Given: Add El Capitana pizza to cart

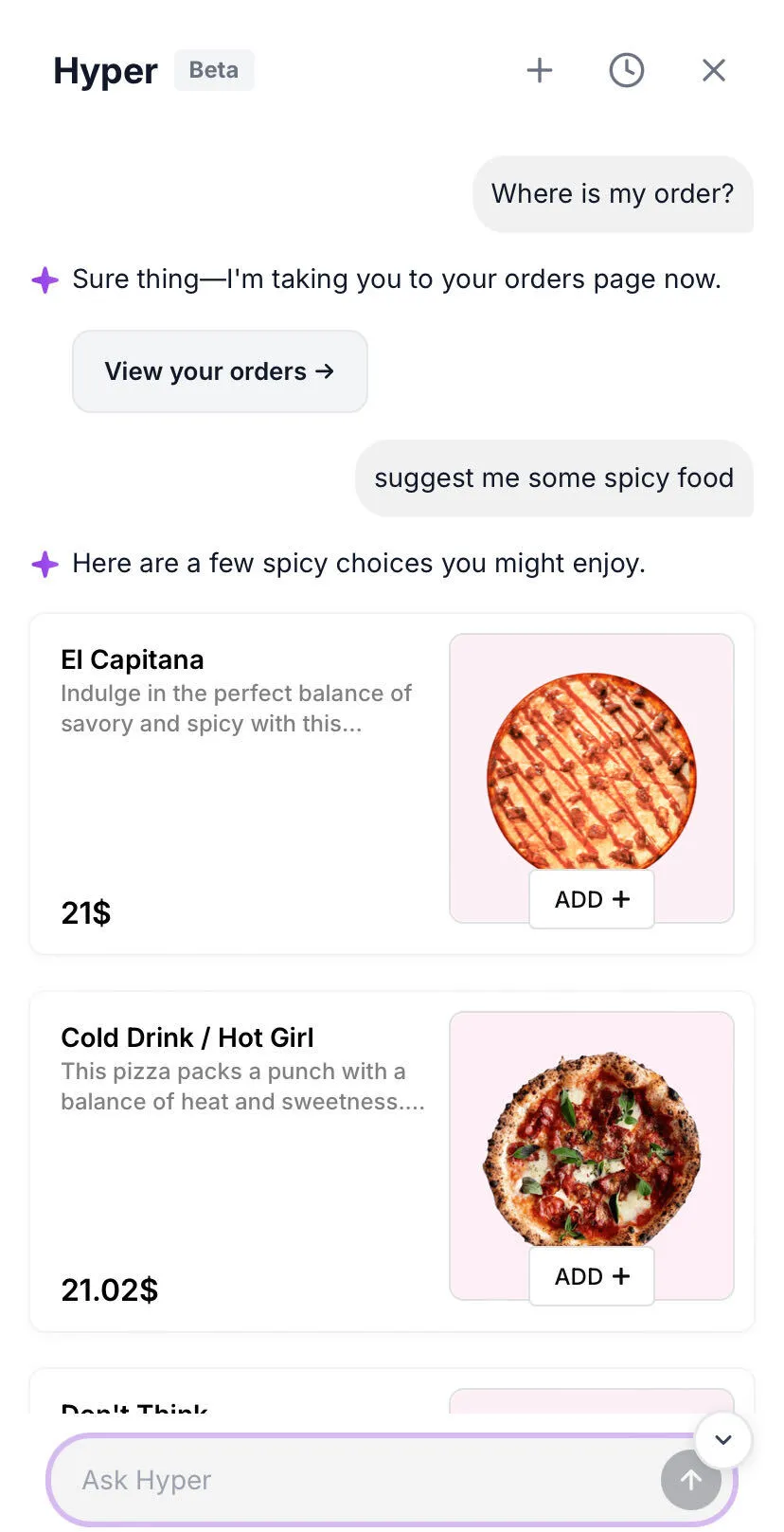Looking at the screenshot, I should pyautogui.click(x=592, y=899).
